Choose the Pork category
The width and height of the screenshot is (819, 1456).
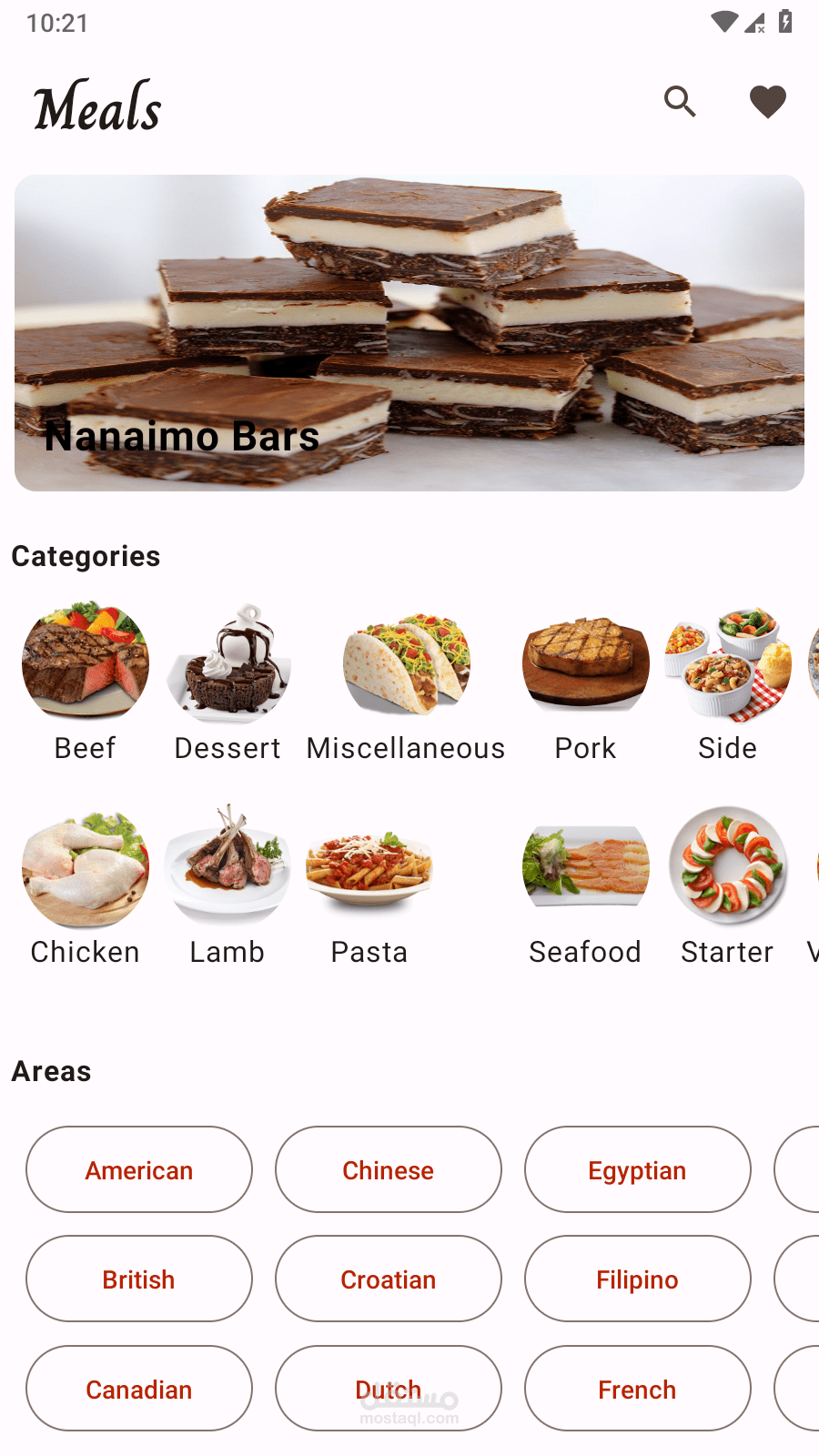tap(585, 682)
